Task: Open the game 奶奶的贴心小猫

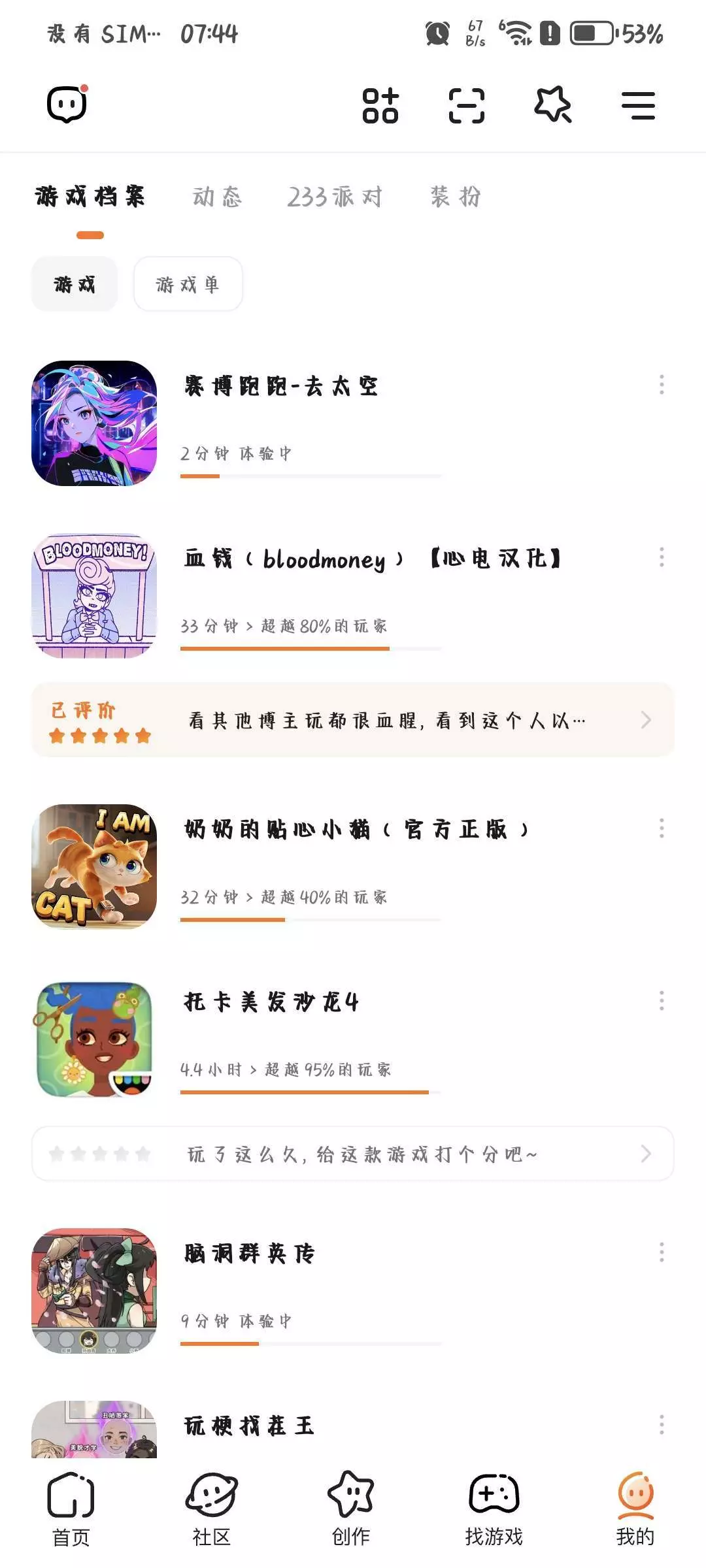Action: (356, 830)
